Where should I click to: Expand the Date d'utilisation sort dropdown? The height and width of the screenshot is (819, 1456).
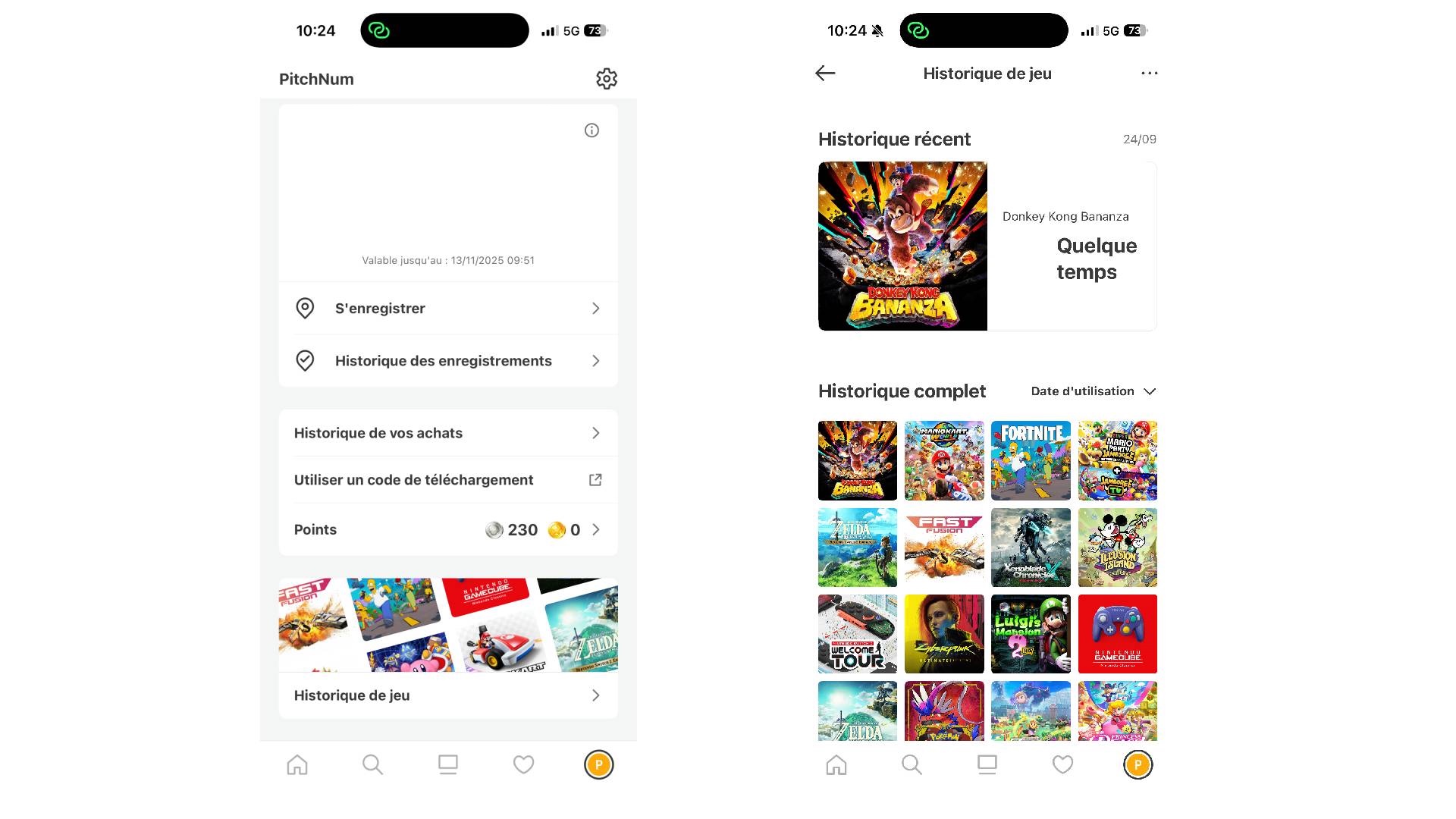coord(1093,391)
